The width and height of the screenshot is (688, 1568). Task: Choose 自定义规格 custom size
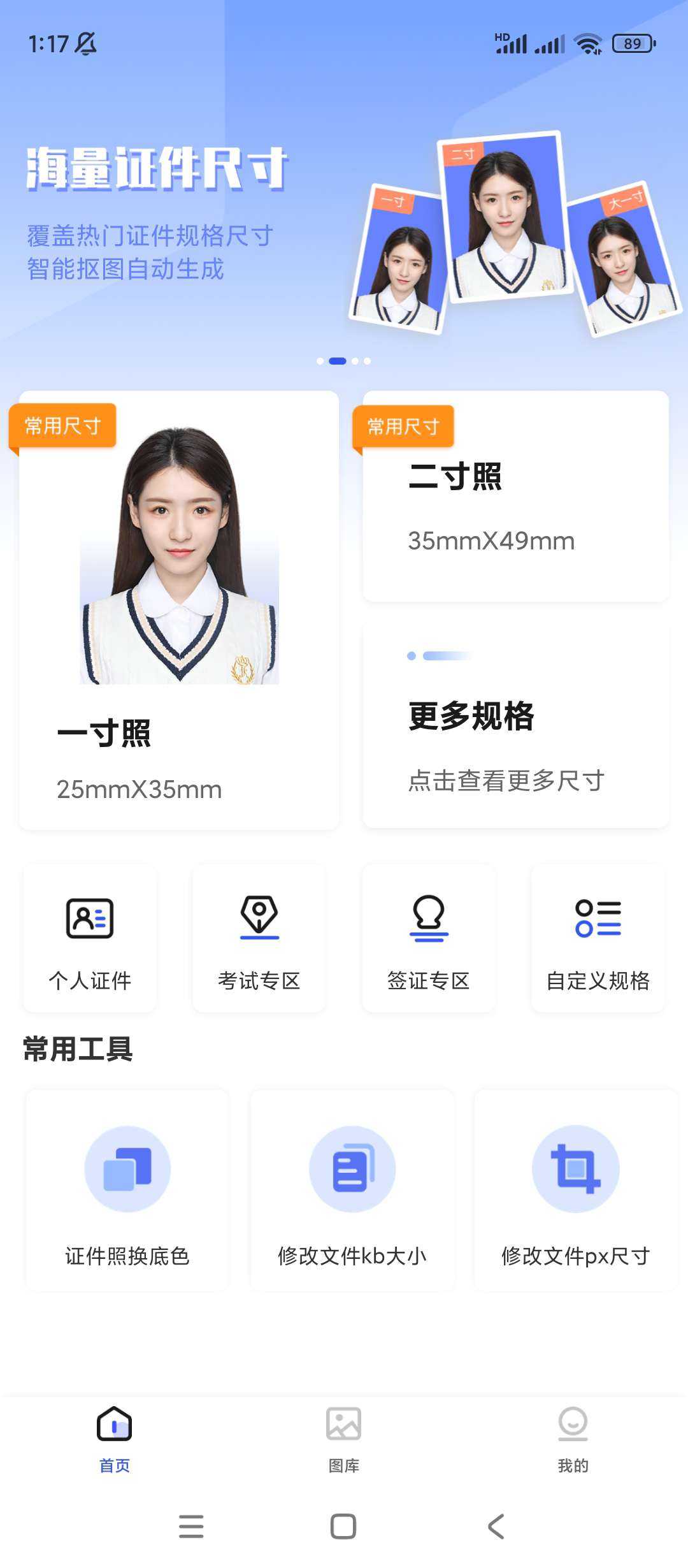pyautogui.click(x=598, y=938)
